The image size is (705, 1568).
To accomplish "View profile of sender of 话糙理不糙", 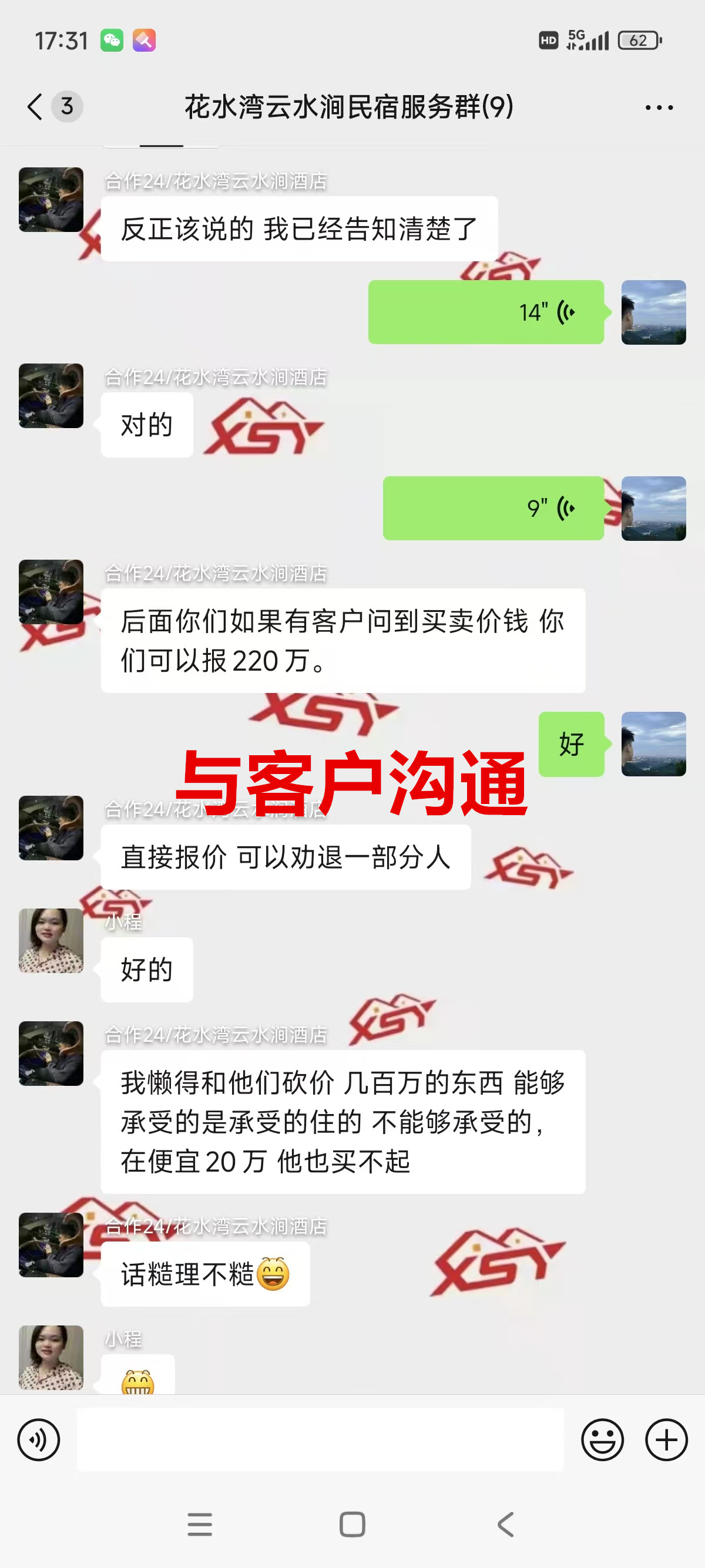I will [x=51, y=1245].
